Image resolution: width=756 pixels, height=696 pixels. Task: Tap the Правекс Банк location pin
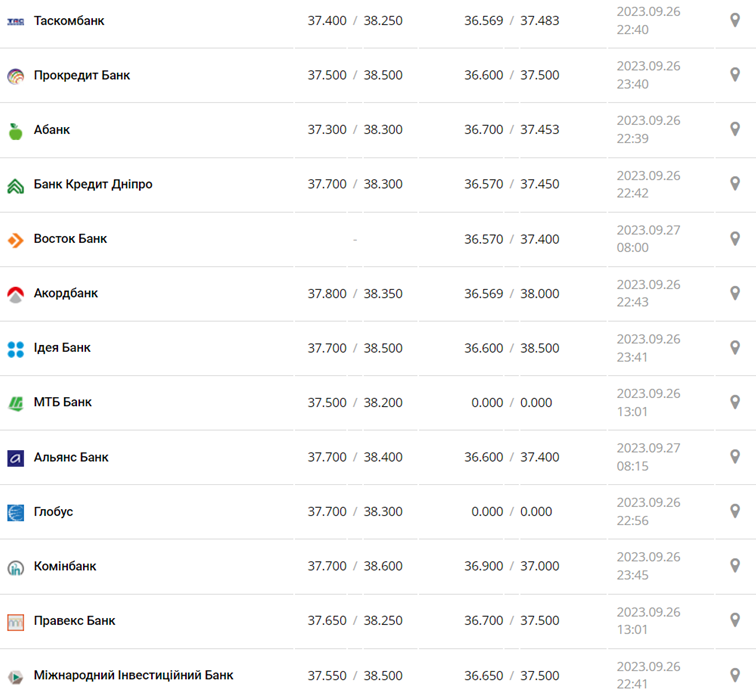click(735, 620)
